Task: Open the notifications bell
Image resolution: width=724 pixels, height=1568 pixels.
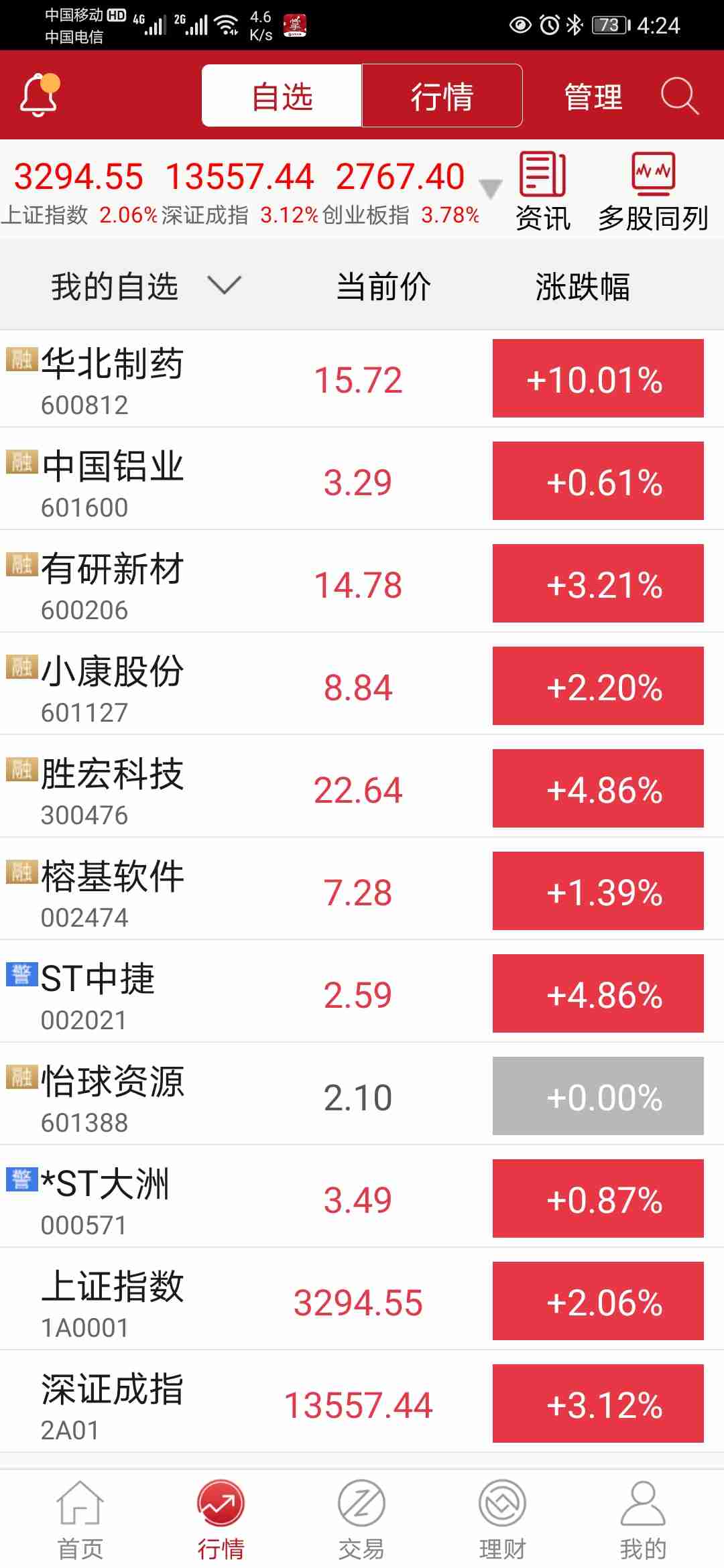Action: click(39, 95)
